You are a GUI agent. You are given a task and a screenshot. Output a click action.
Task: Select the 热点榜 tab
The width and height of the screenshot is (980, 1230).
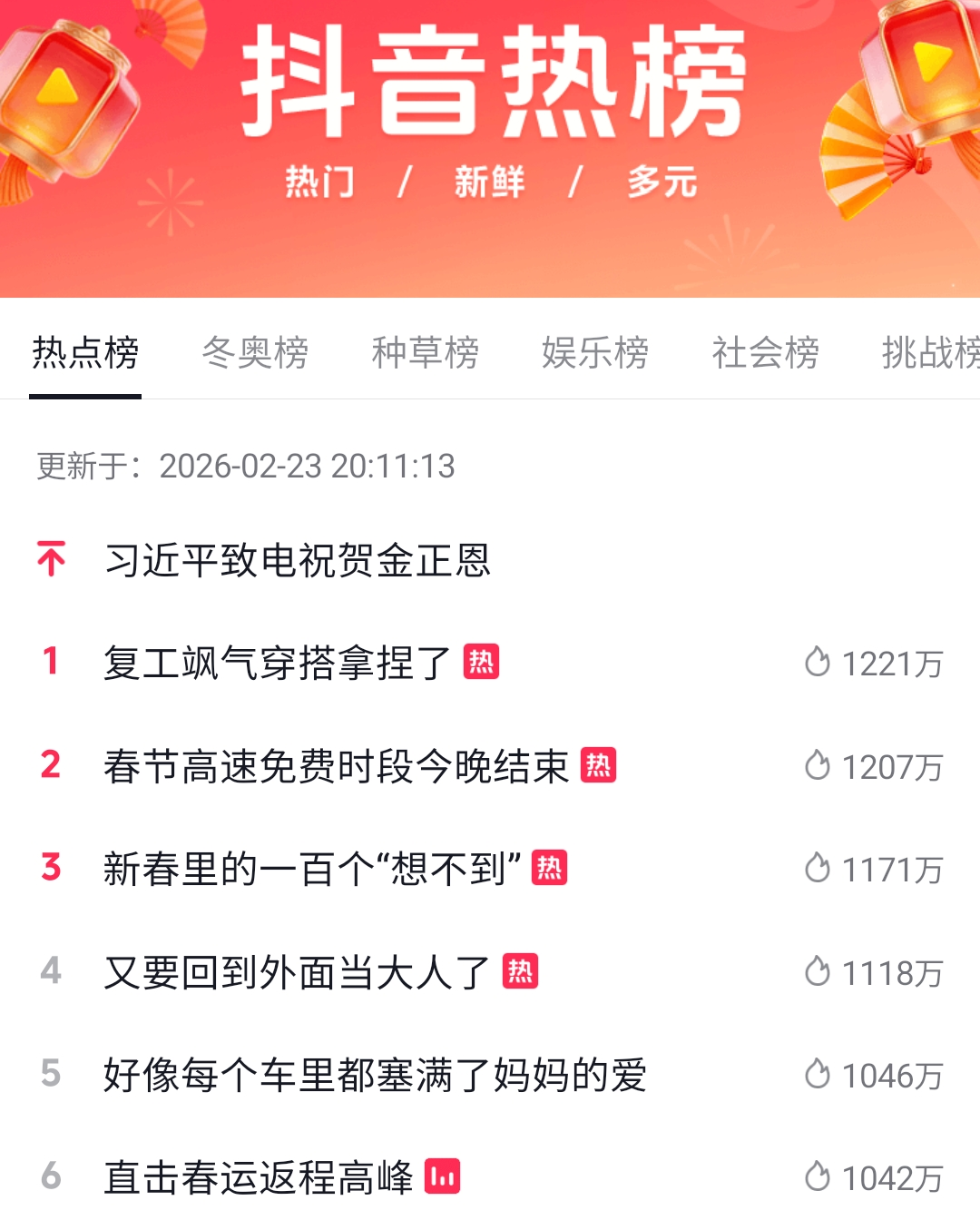[85, 352]
